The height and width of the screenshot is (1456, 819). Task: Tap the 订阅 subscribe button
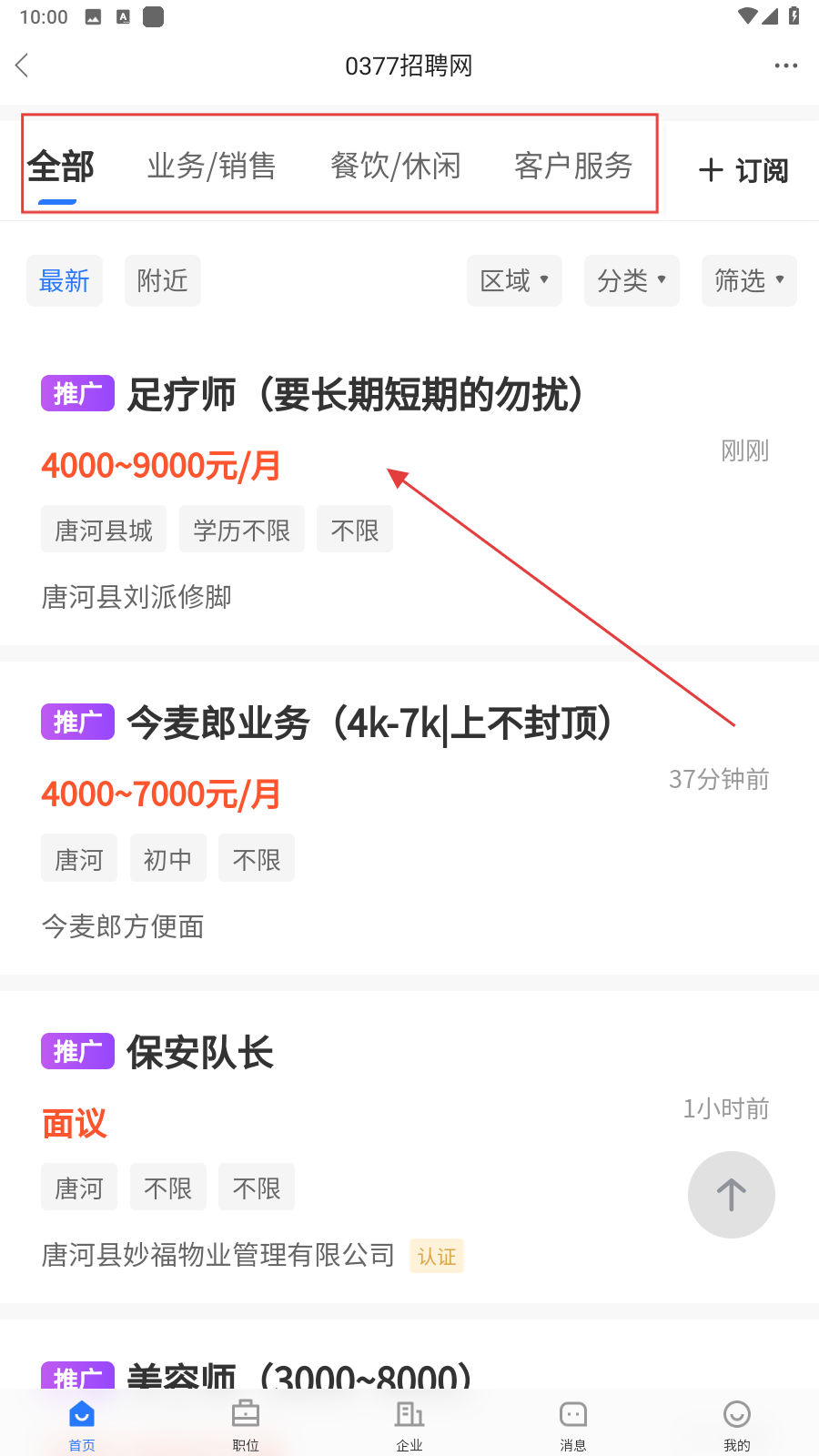(743, 170)
